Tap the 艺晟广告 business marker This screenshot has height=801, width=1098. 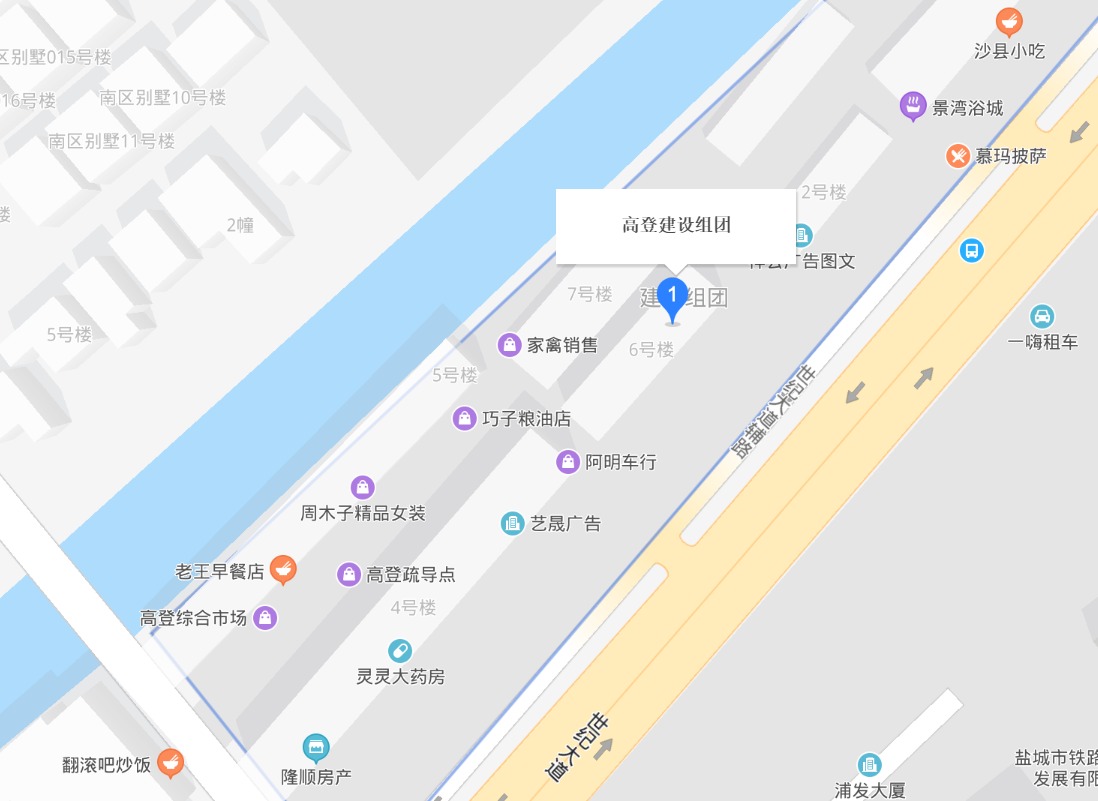[512, 523]
